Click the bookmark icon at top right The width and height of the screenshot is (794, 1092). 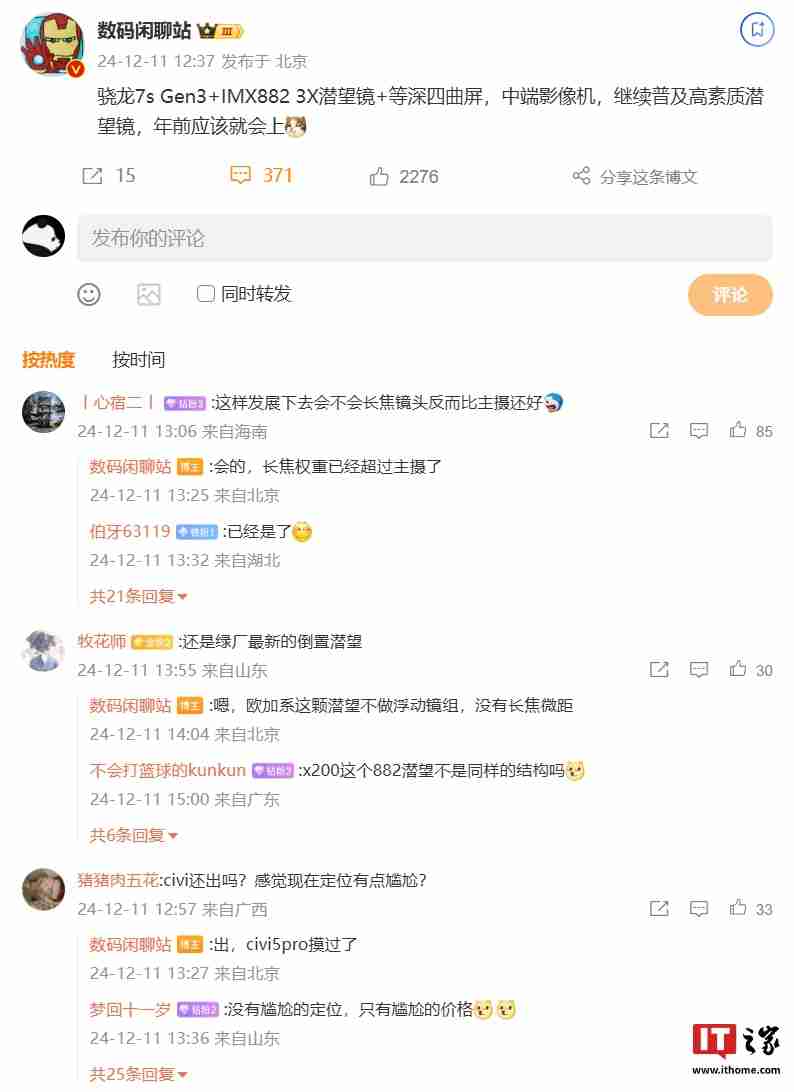click(x=757, y=30)
